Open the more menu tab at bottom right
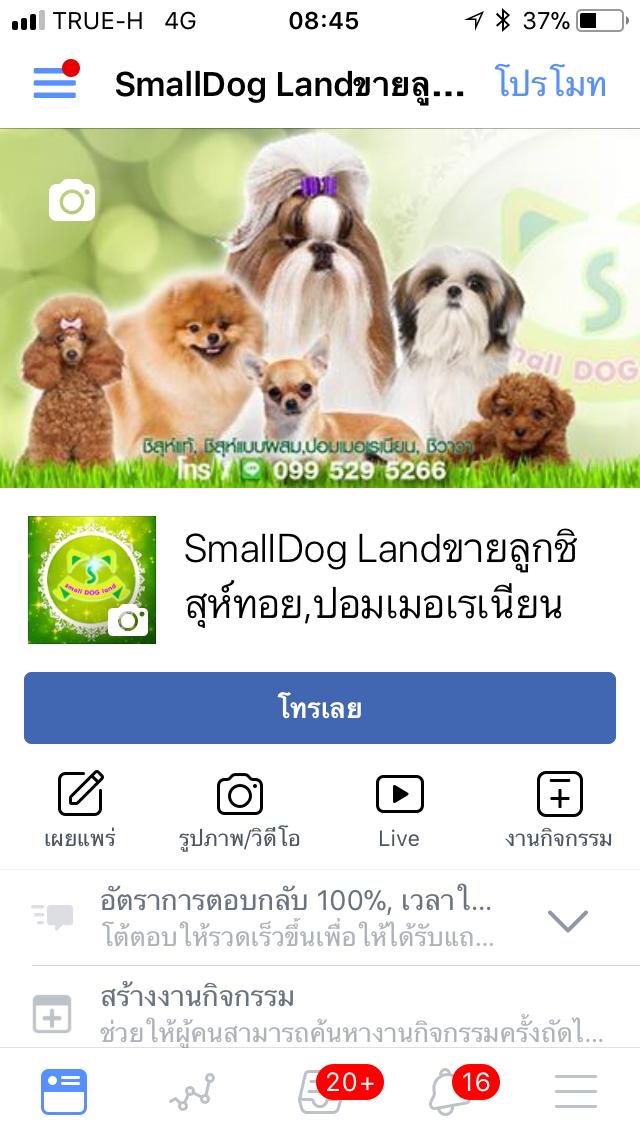The image size is (640, 1136). (576, 1092)
